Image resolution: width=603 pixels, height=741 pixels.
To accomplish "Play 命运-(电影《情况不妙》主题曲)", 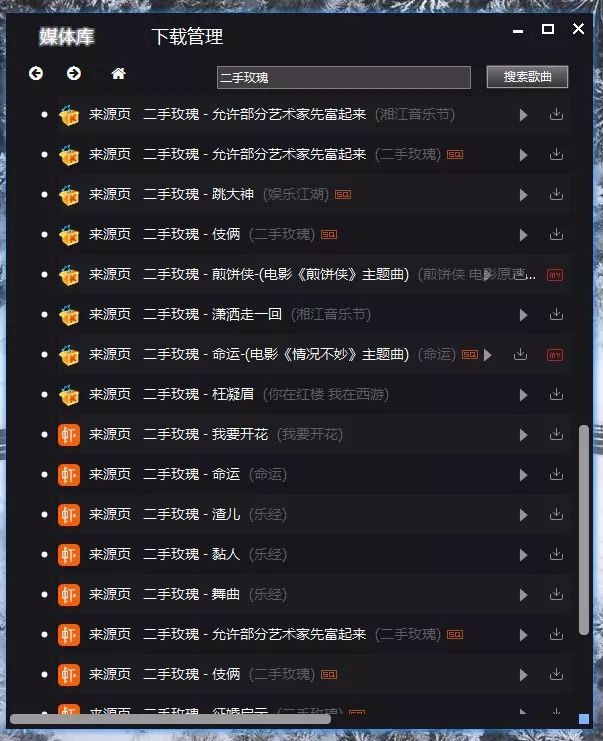I will (x=488, y=355).
